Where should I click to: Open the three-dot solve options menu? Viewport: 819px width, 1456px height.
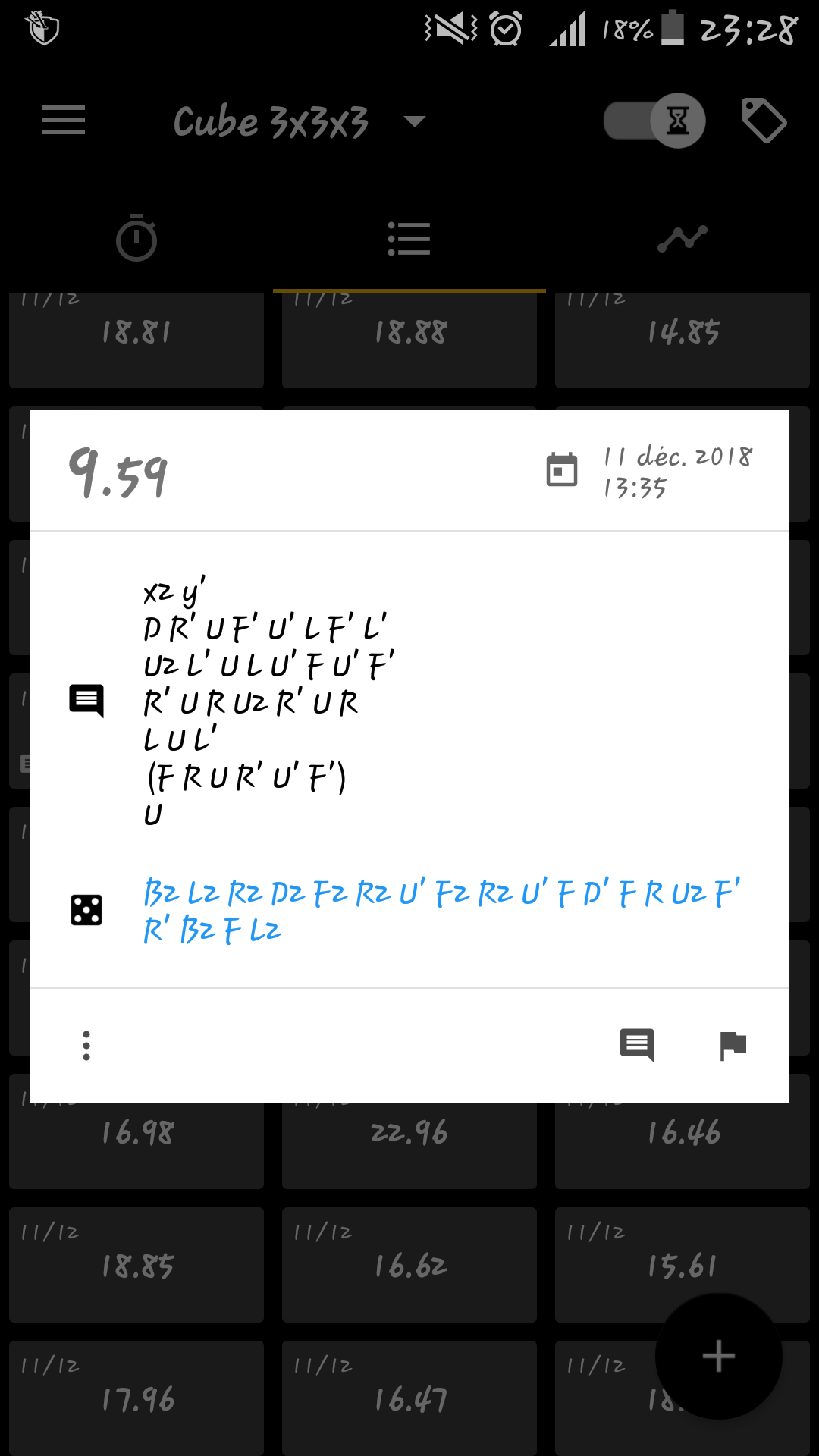tap(86, 1046)
